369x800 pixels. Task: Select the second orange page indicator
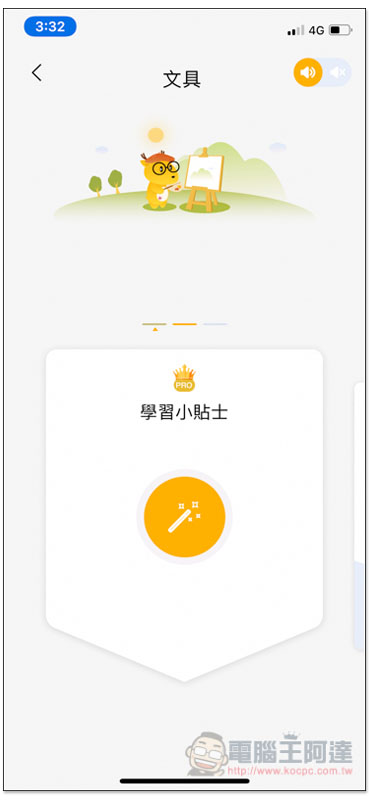184,324
